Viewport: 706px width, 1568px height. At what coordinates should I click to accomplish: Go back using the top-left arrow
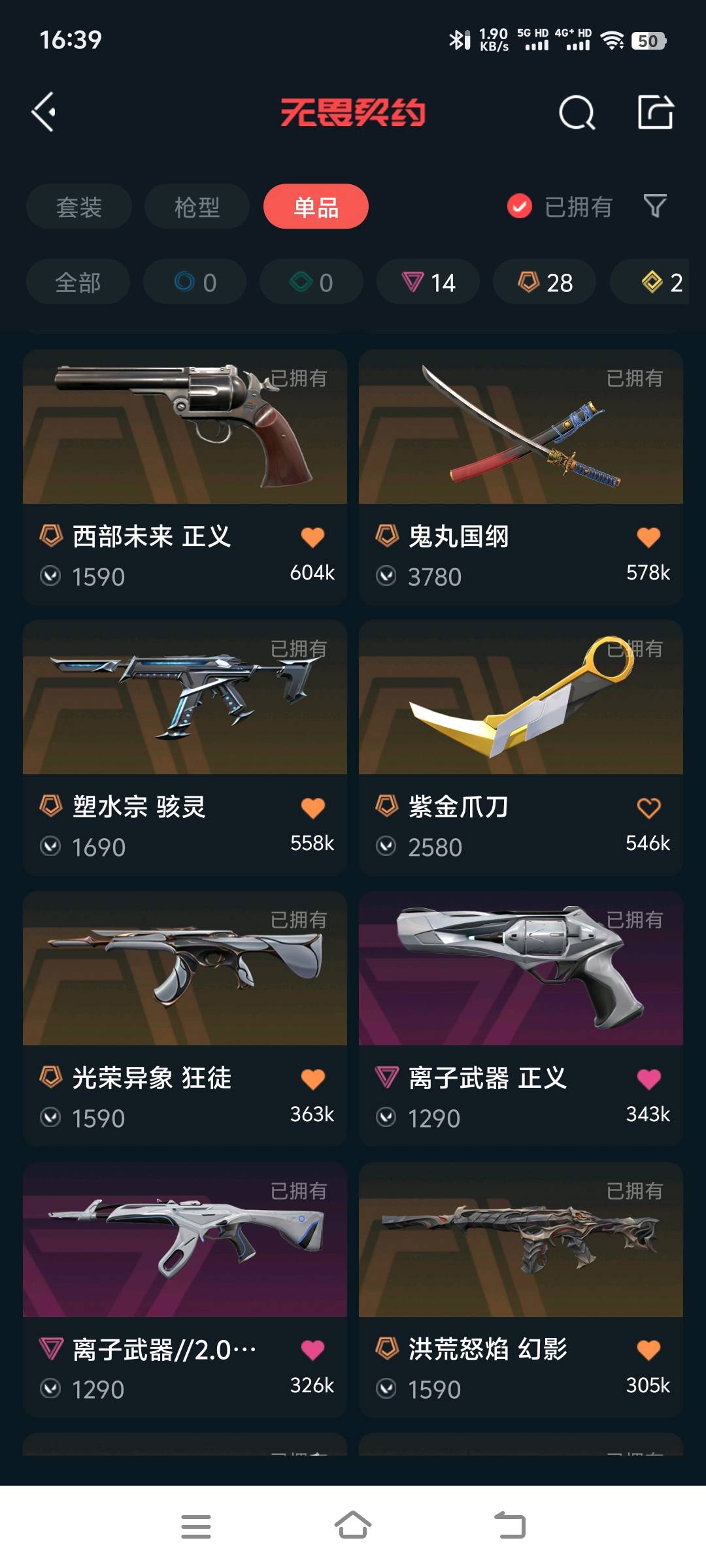(x=44, y=112)
